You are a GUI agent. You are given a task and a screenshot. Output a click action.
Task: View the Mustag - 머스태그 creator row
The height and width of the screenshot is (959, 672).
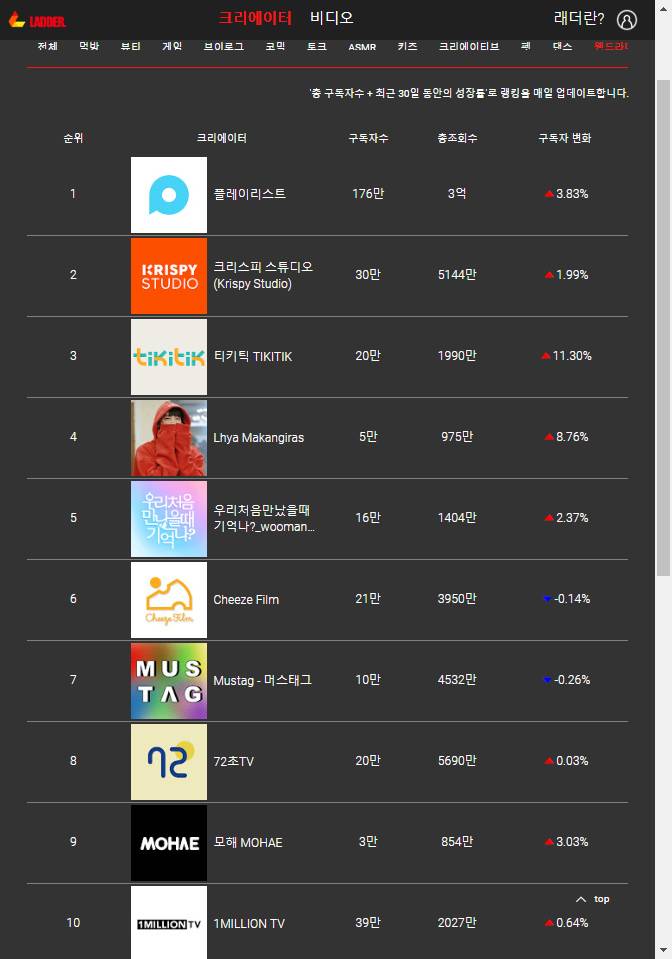(262, 680)
